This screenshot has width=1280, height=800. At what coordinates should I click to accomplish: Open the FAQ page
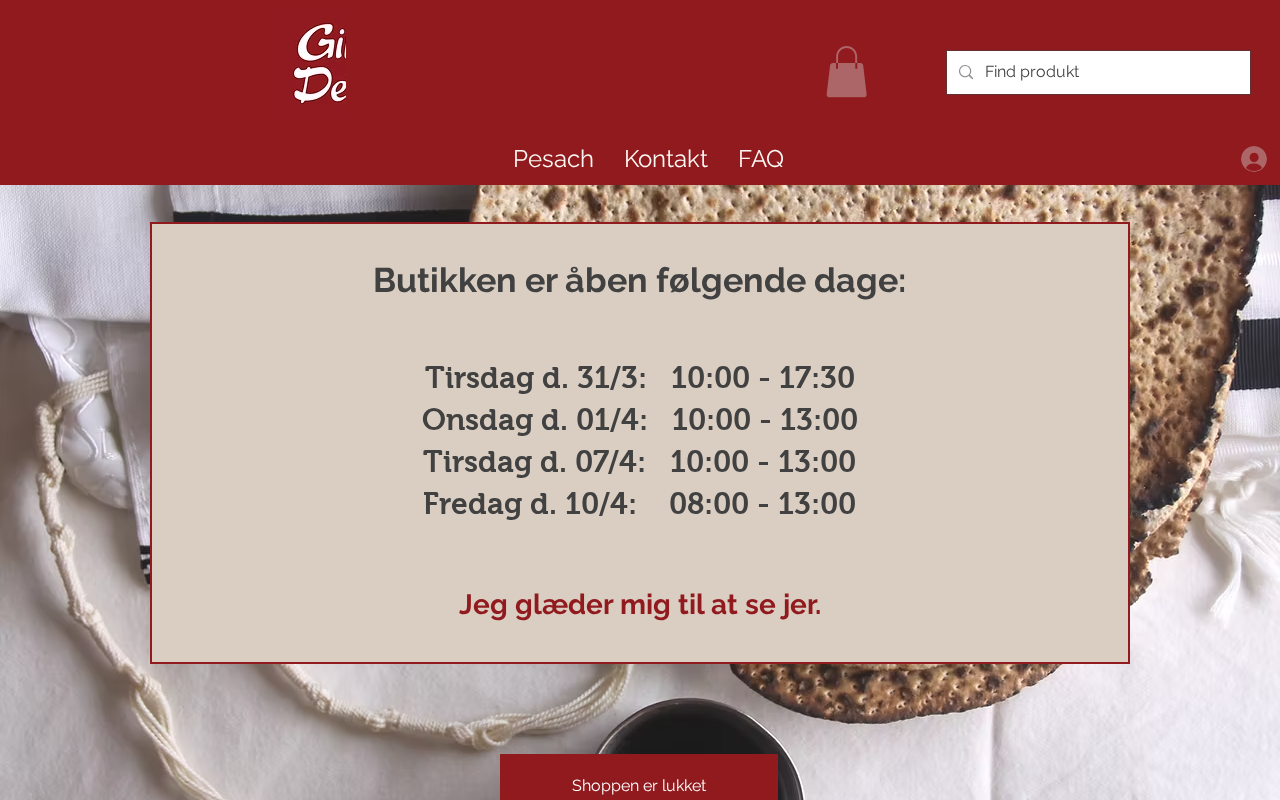coord(761,159)
